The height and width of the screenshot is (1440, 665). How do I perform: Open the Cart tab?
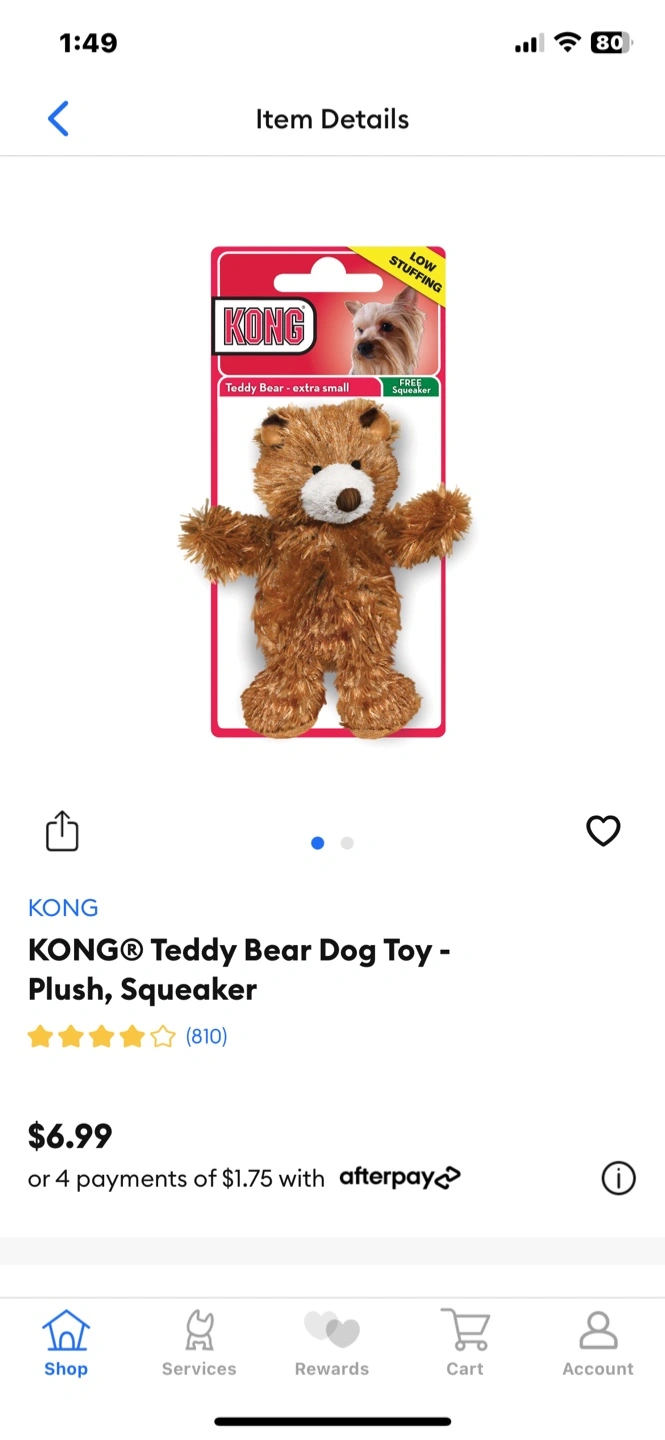point(465,1343)
